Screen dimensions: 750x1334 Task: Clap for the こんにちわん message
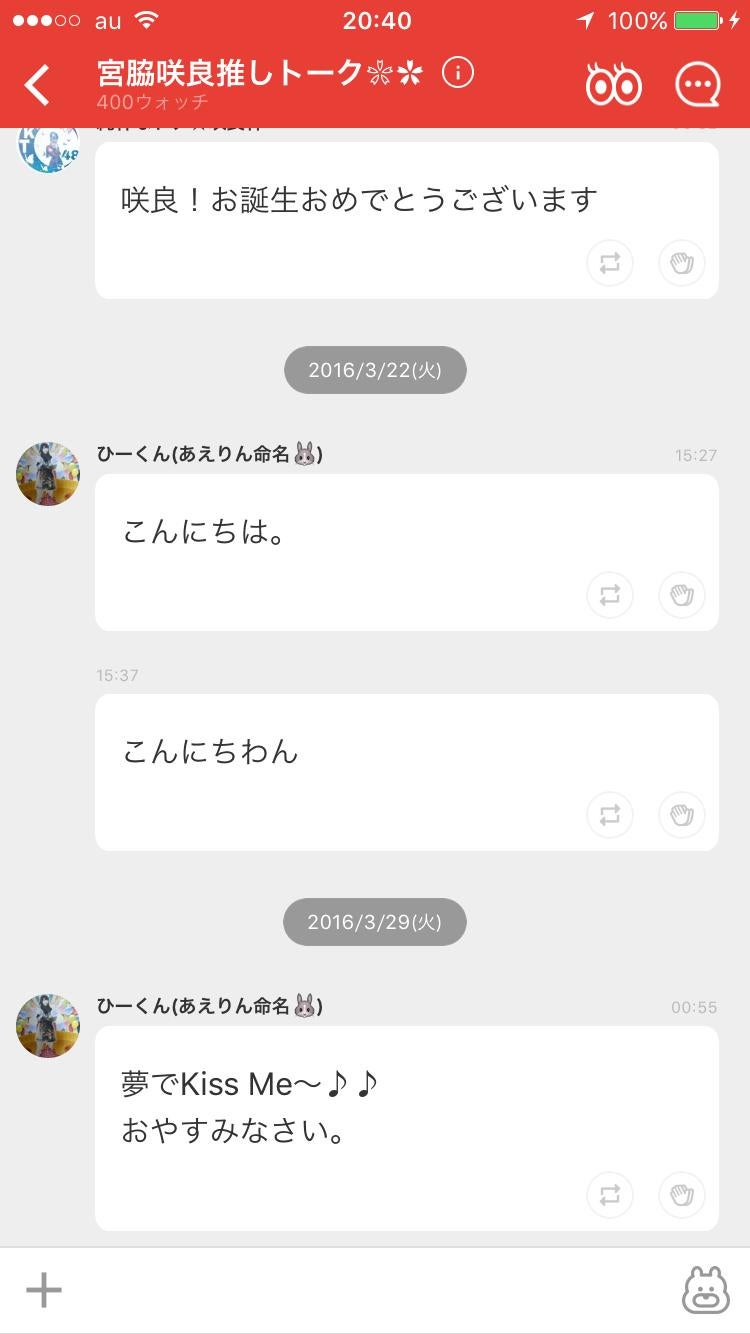point(682,815)
